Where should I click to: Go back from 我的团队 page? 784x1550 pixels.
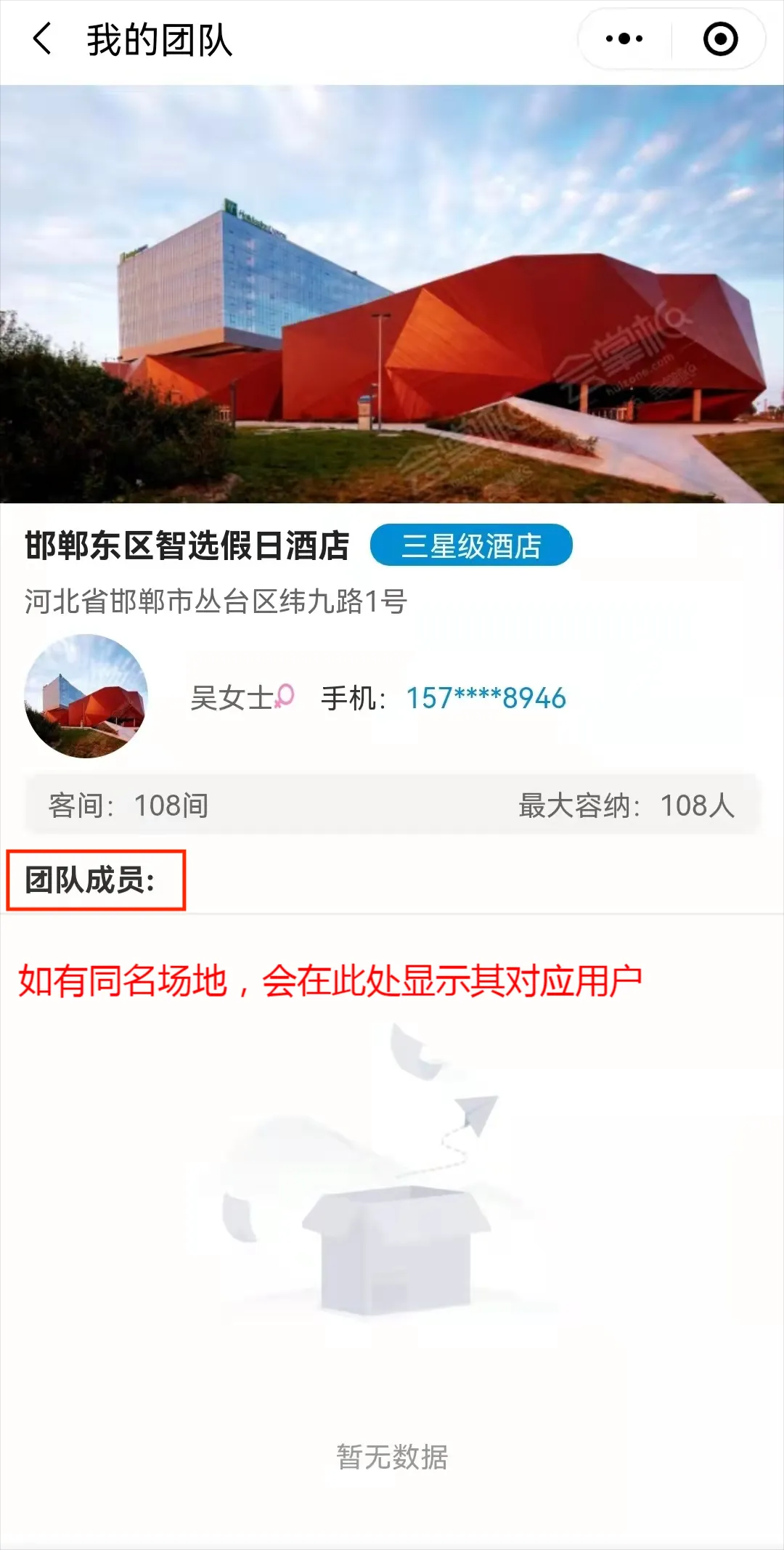pyautogui.click(x=42, y=39)
